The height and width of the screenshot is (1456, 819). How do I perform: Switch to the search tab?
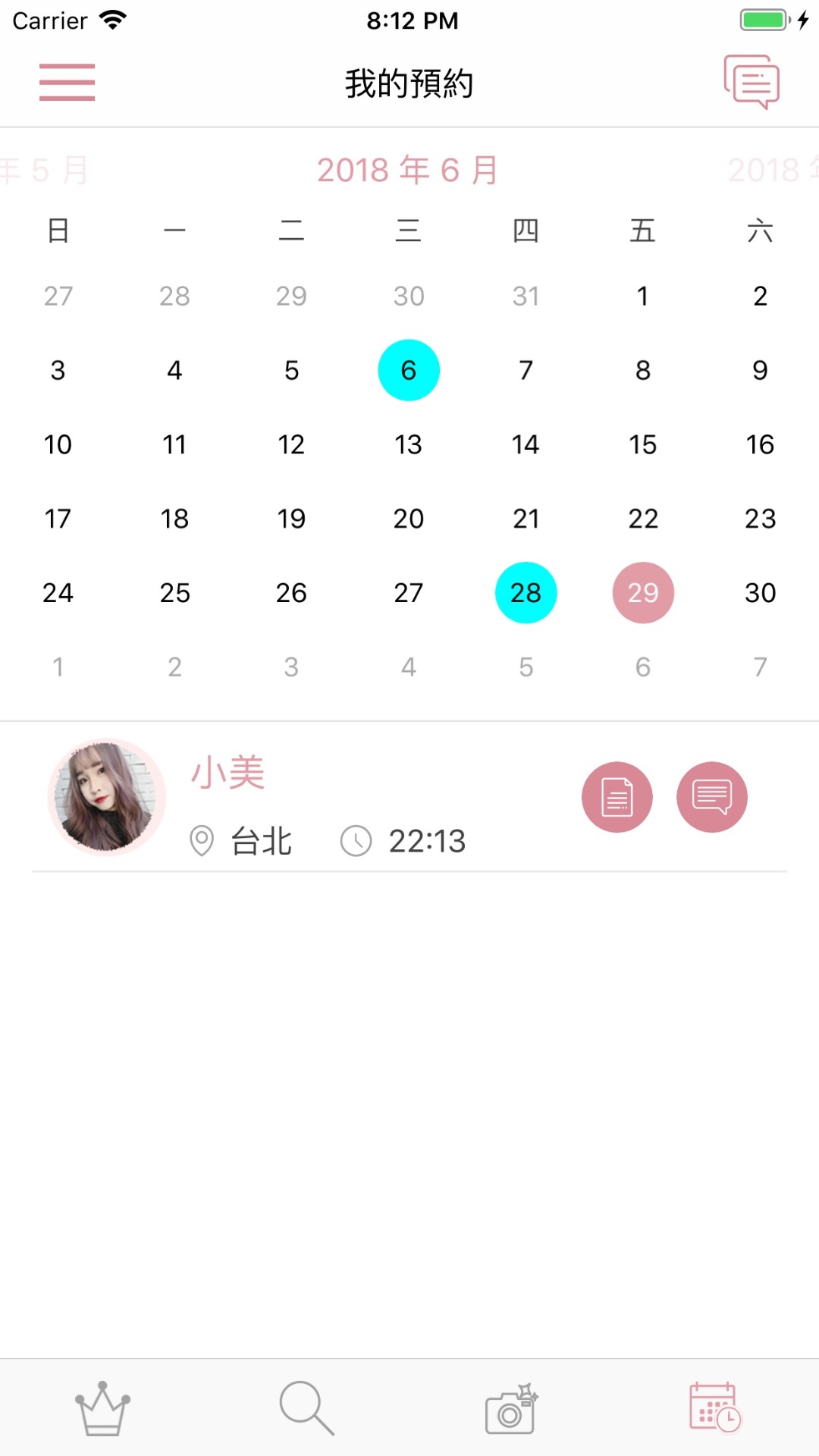[x=306, y=1409]
